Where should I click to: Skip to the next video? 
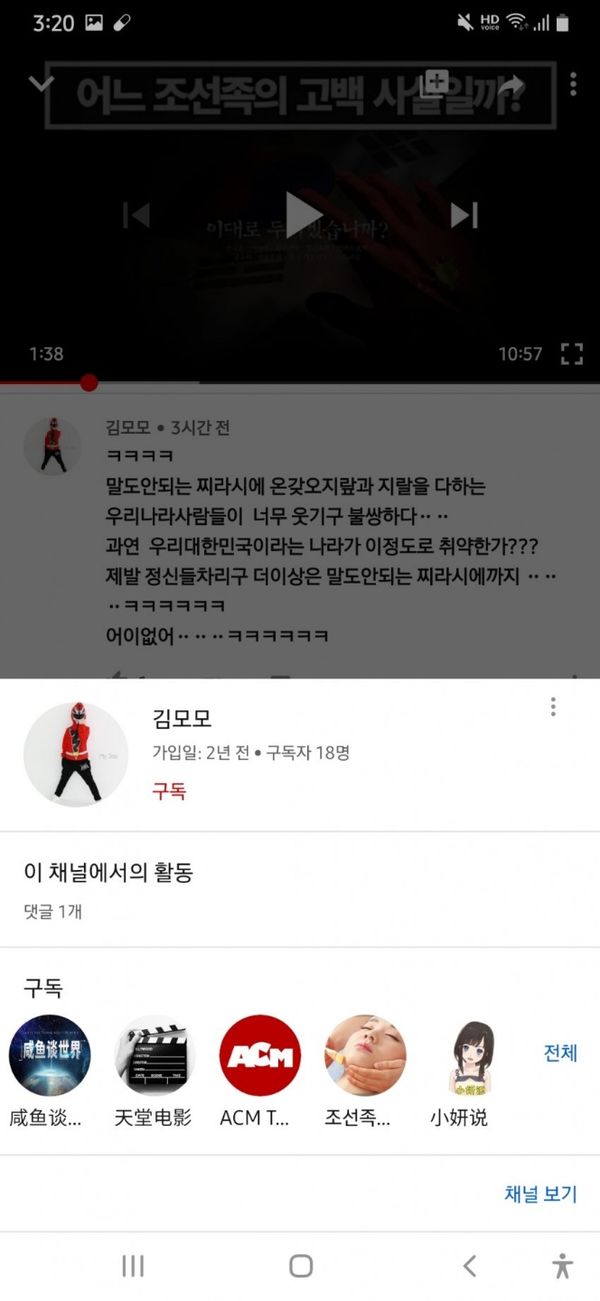pos(463,214)
